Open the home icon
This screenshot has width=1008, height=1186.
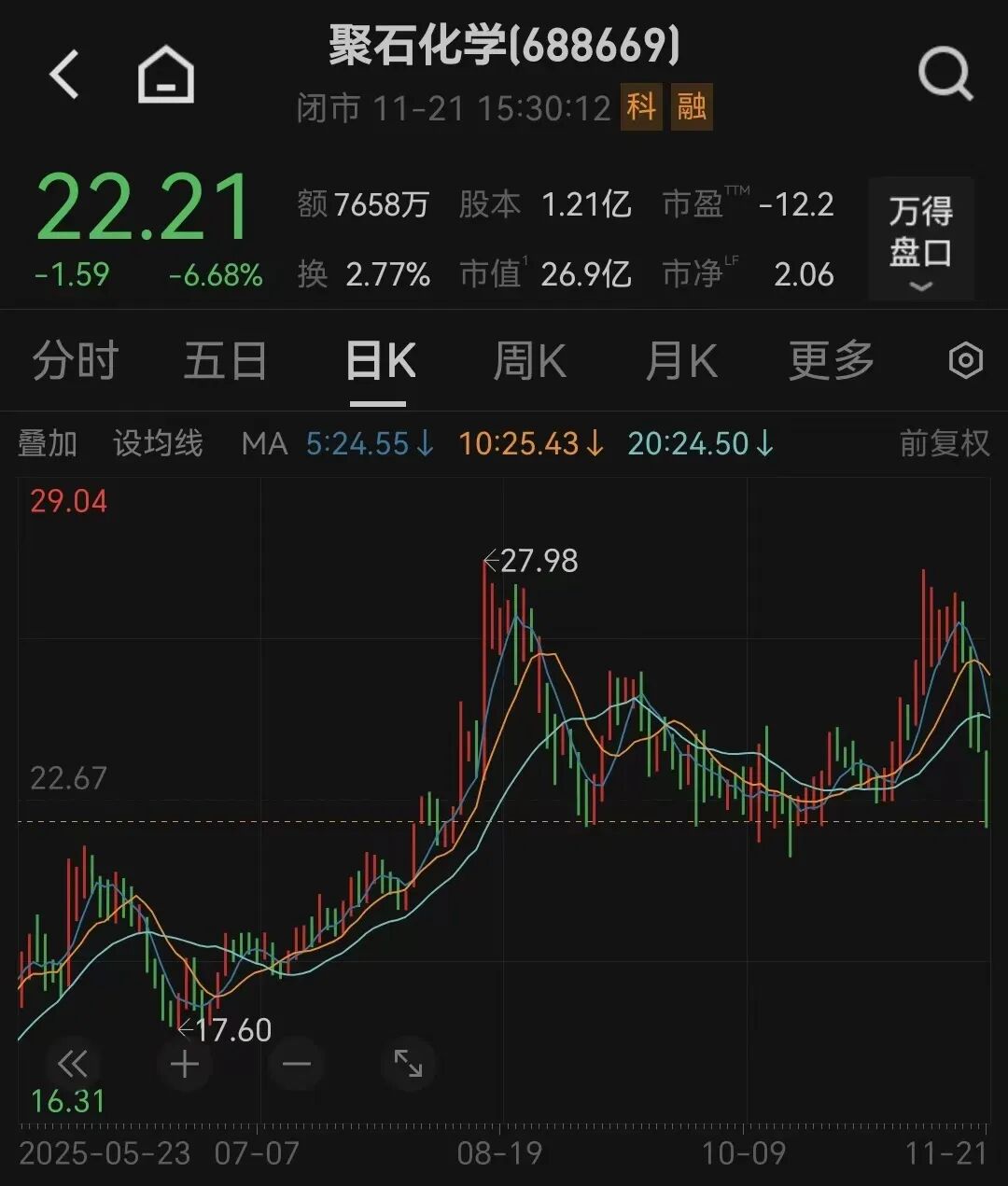tap(165, 75)
